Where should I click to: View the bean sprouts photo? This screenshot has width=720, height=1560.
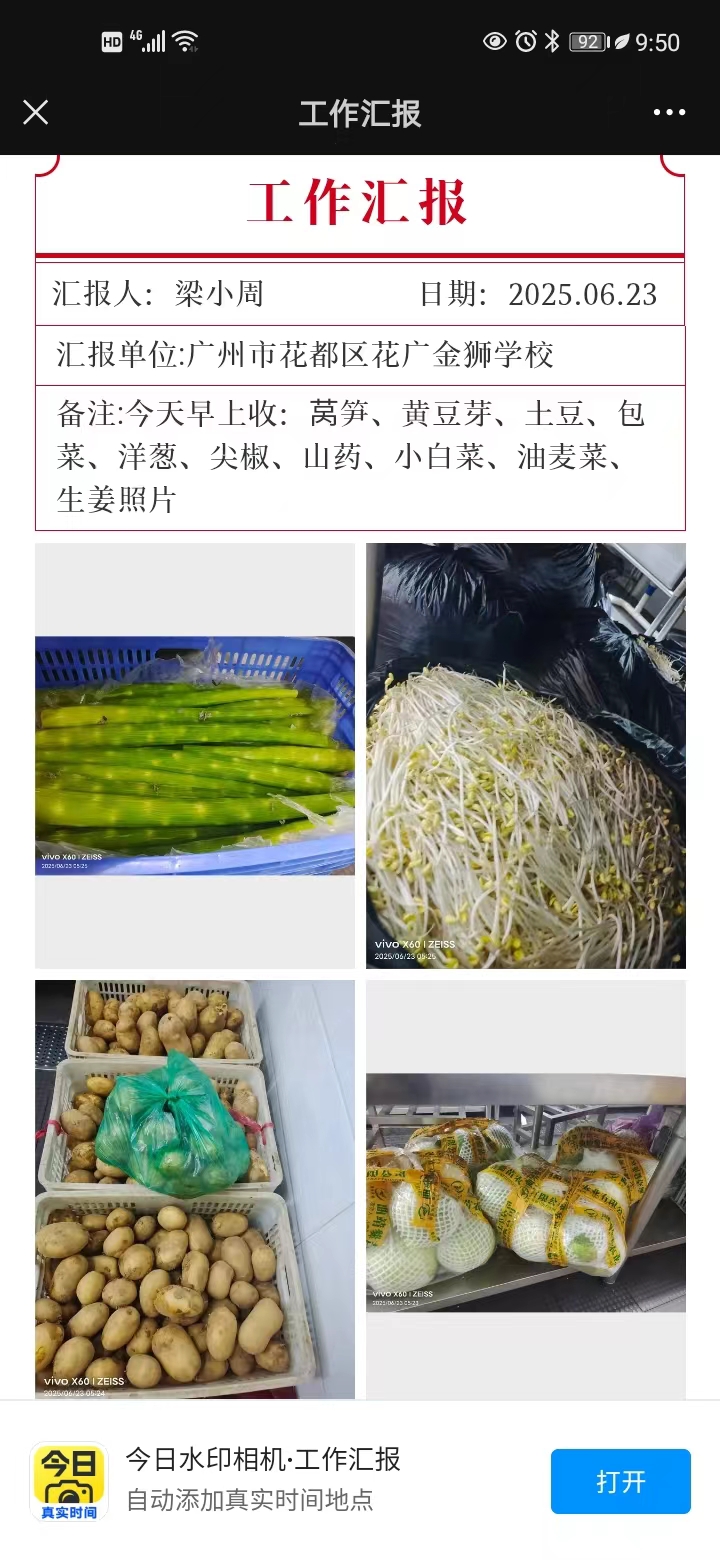pyautogui.click(x=526, y=756)
